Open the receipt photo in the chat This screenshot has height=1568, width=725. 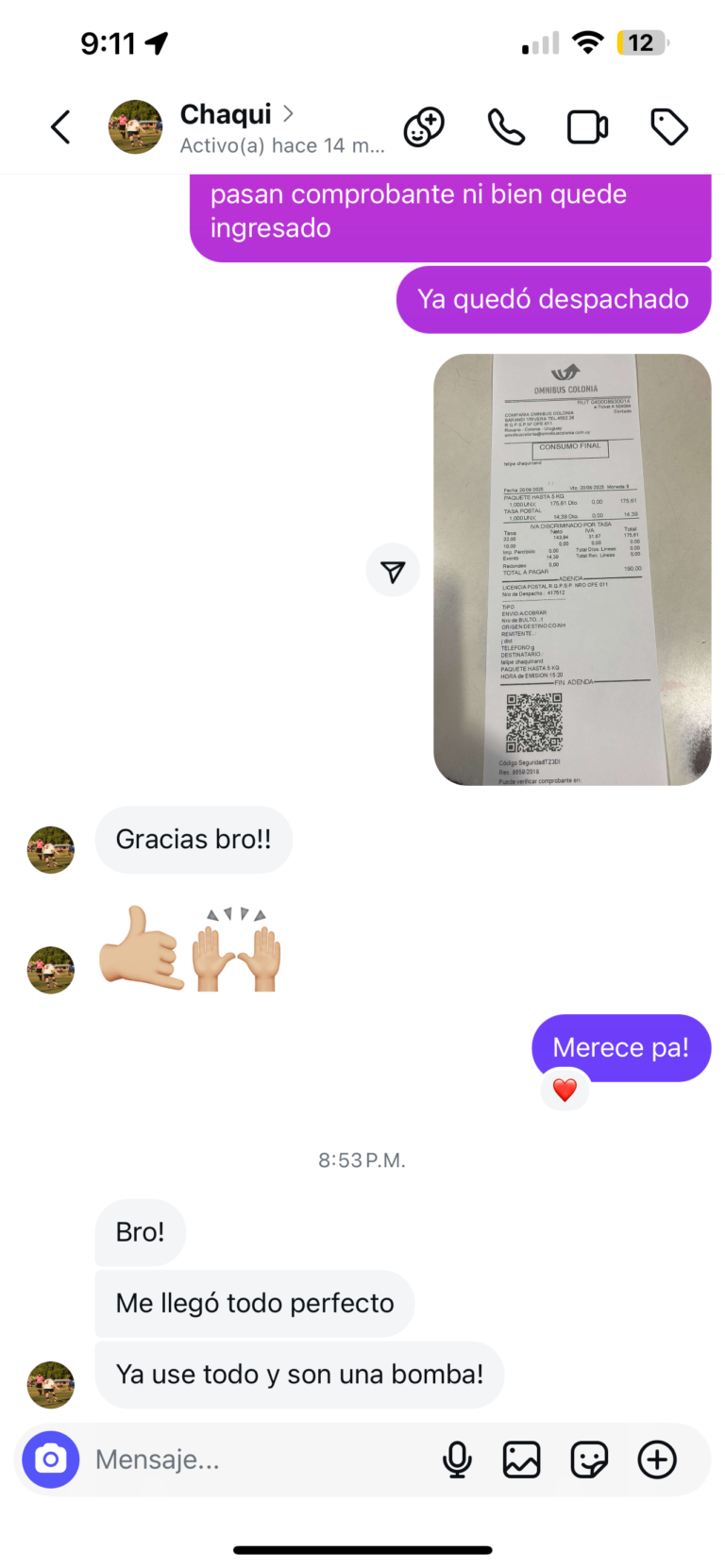(572, 570)
